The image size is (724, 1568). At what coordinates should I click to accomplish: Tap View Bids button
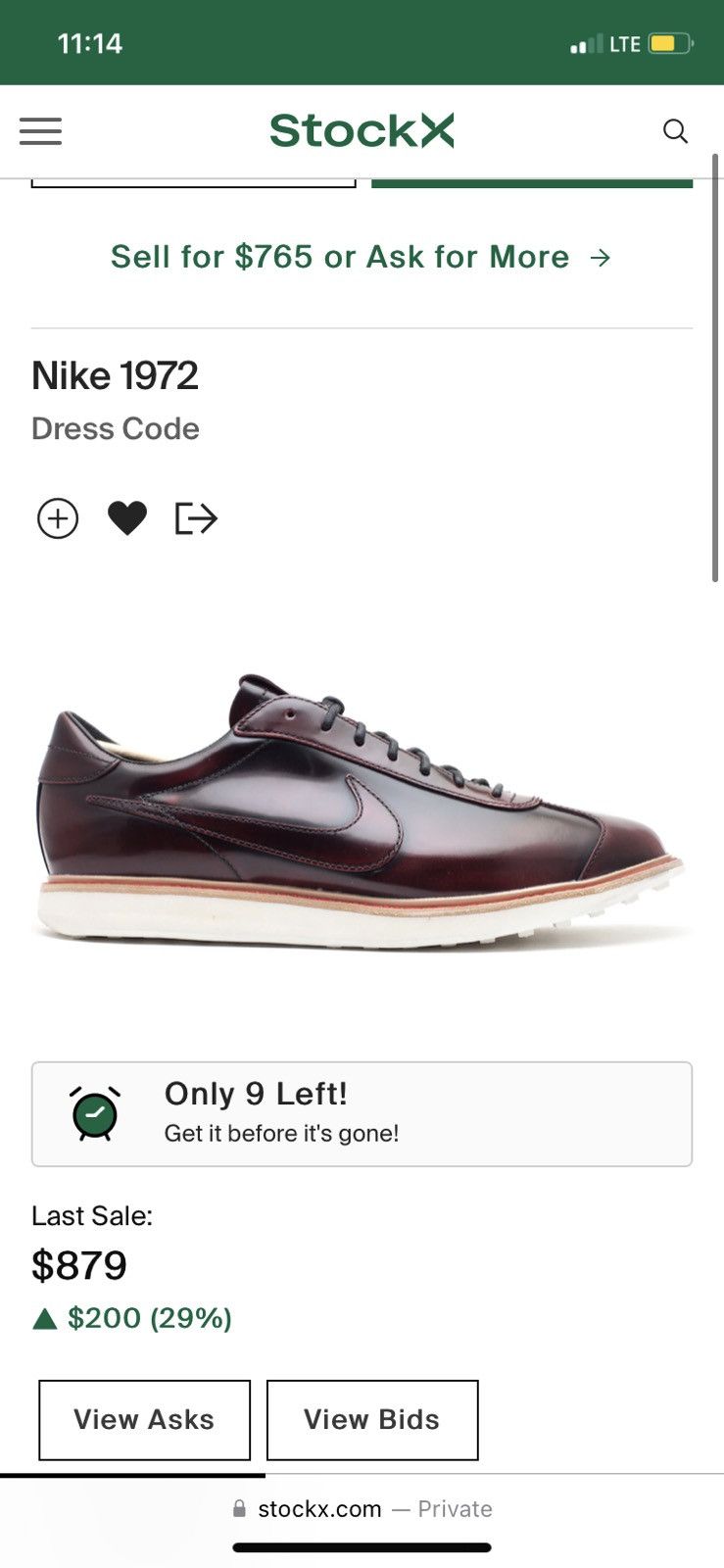[x=371, y=1419]
